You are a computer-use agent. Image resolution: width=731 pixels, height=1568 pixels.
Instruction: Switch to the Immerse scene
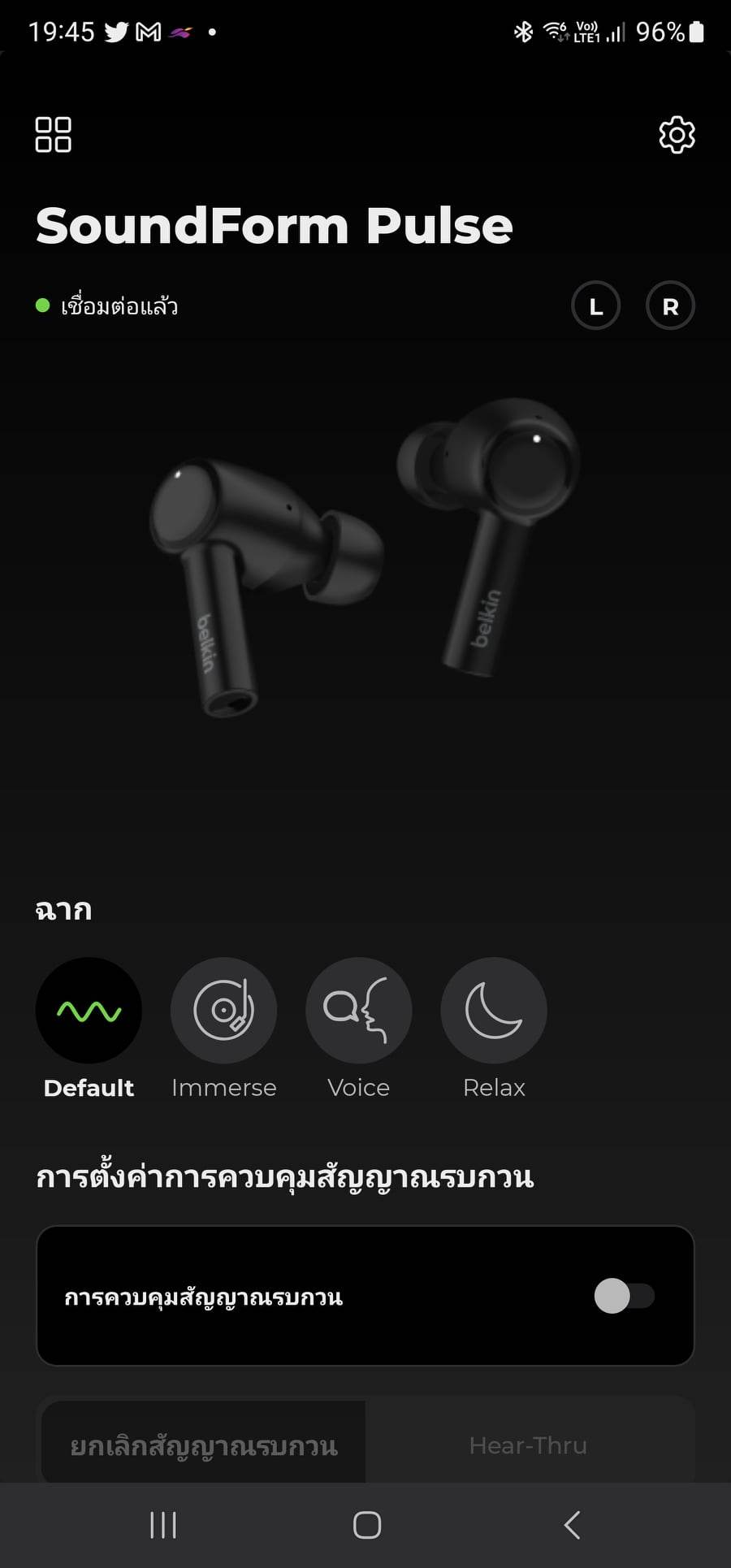(223, 1011)
